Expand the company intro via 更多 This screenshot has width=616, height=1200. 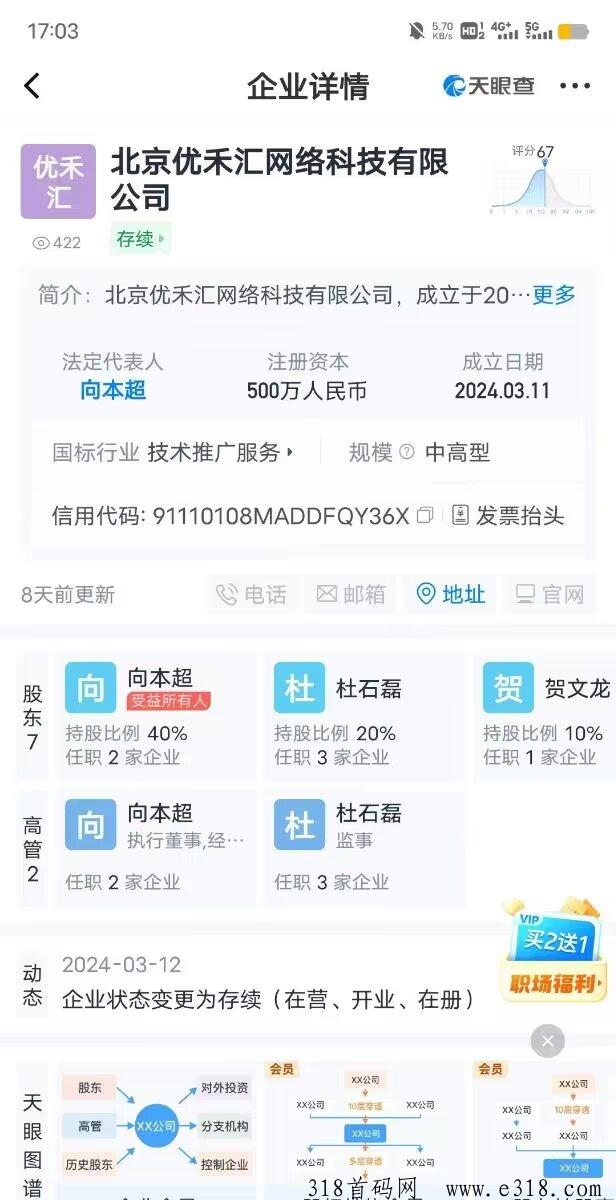pyautogui.click(x=553, y=295)
